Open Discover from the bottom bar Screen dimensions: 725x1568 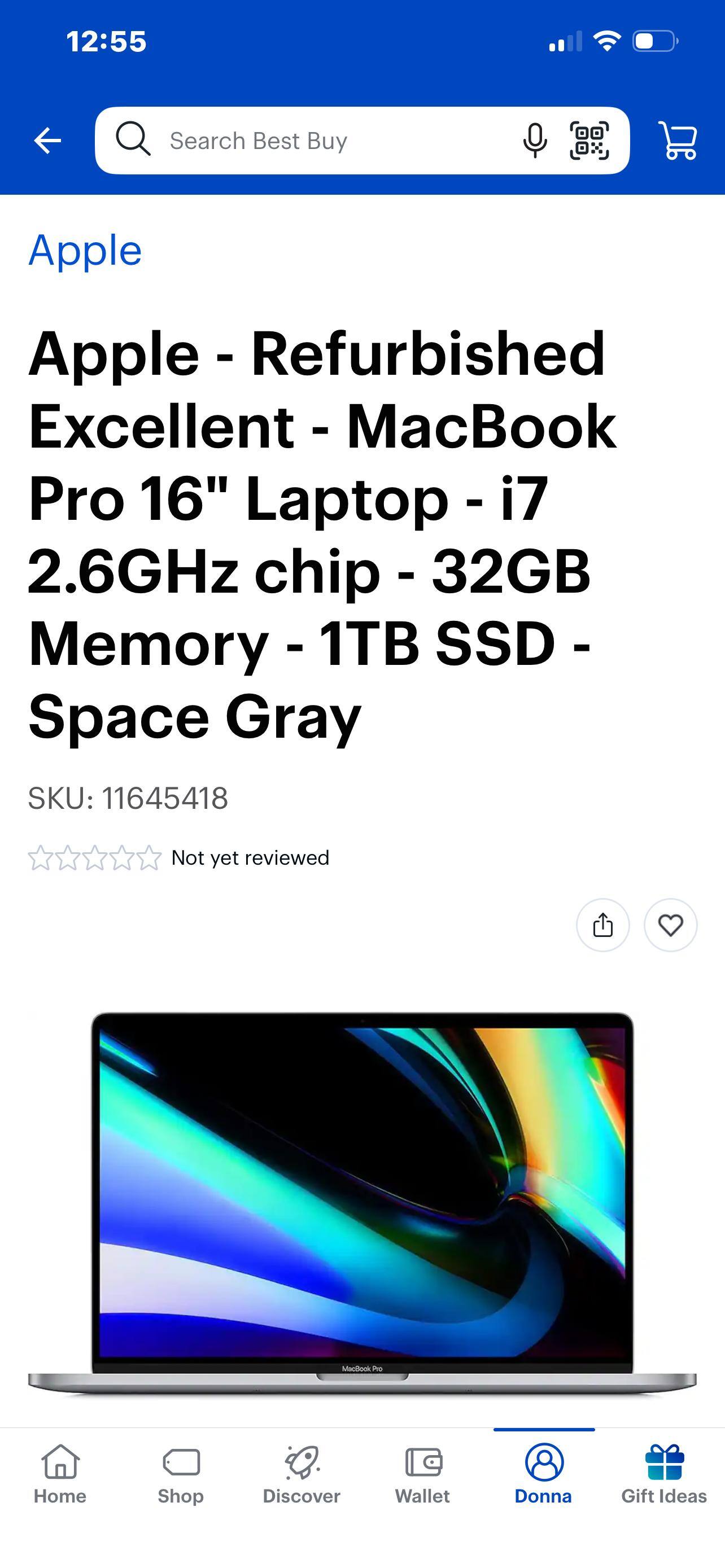click(302, 1473)
